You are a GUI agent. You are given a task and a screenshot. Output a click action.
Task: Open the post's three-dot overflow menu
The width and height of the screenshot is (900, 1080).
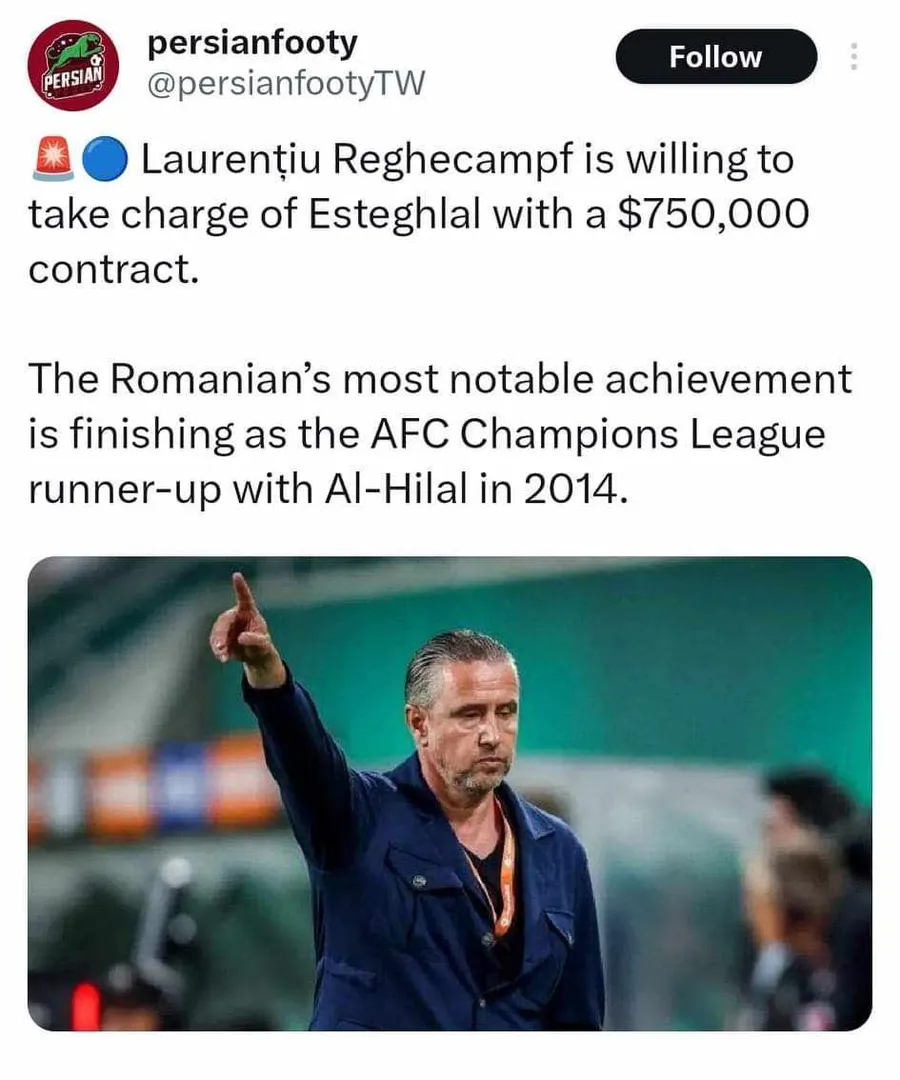[x=853, y=57]
